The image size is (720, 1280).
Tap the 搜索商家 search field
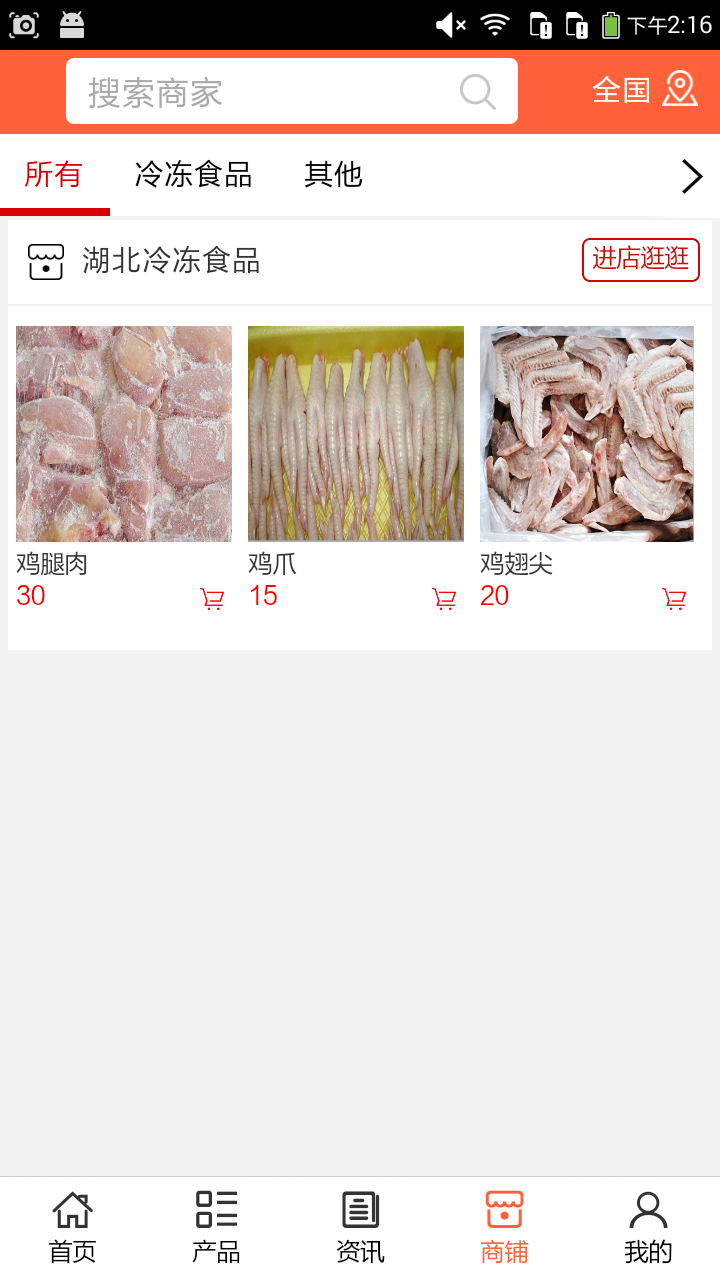[260, 92]
